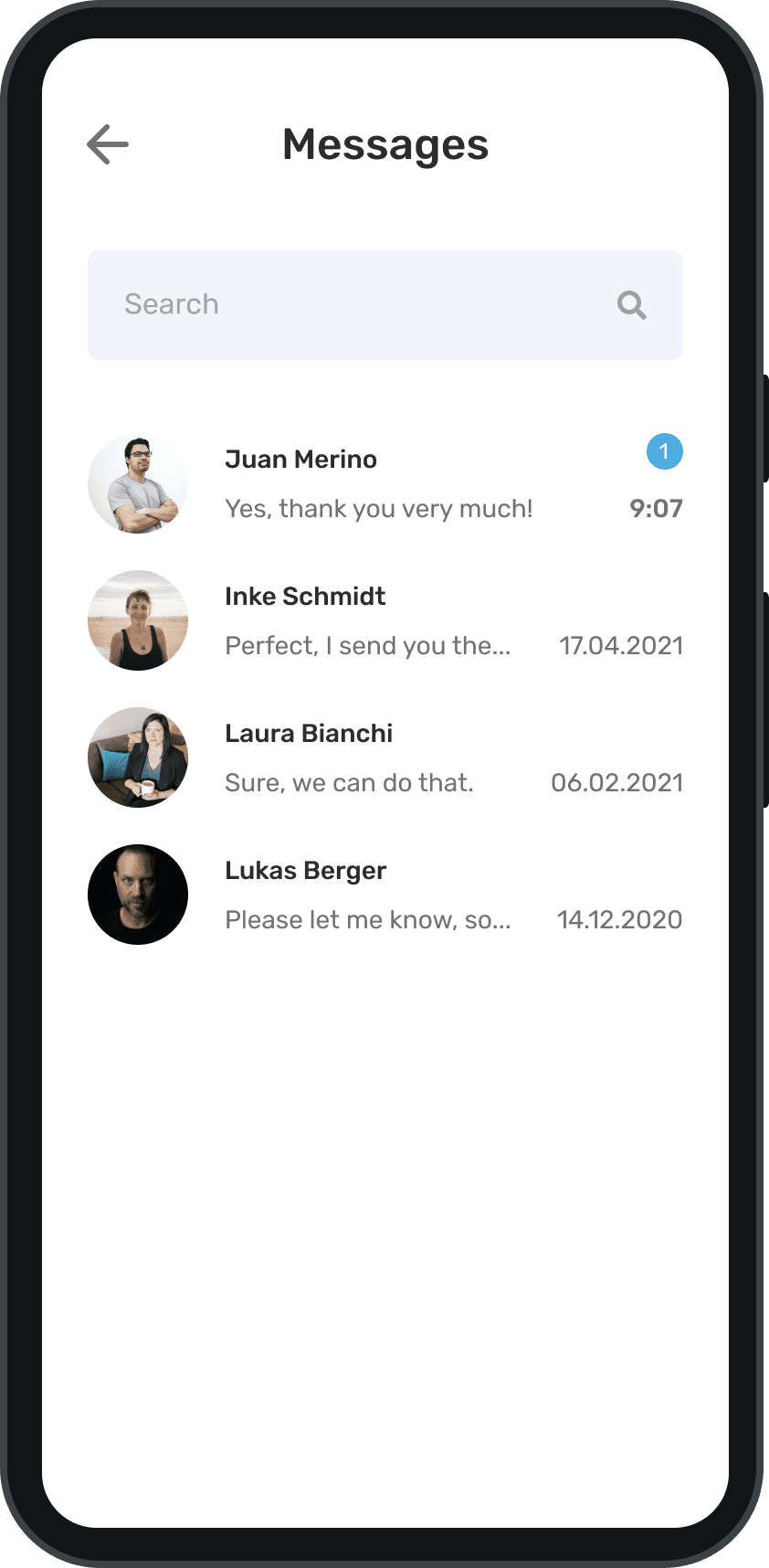Go back using the arrow icon
The height and width of the screenshot is (1568, 769).
[108, 144]
